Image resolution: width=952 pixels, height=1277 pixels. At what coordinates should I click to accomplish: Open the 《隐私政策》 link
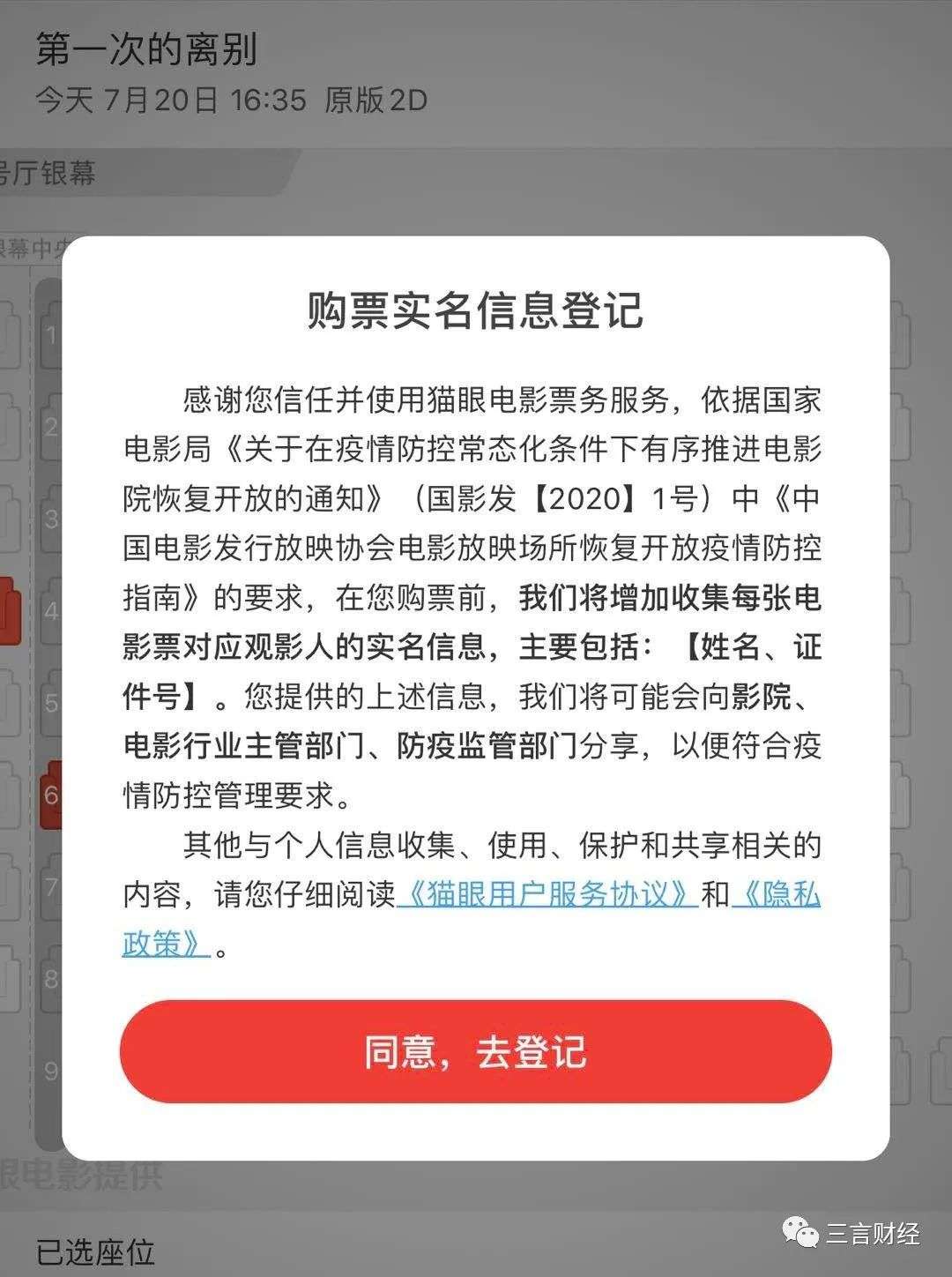click(x=776, y=894)
